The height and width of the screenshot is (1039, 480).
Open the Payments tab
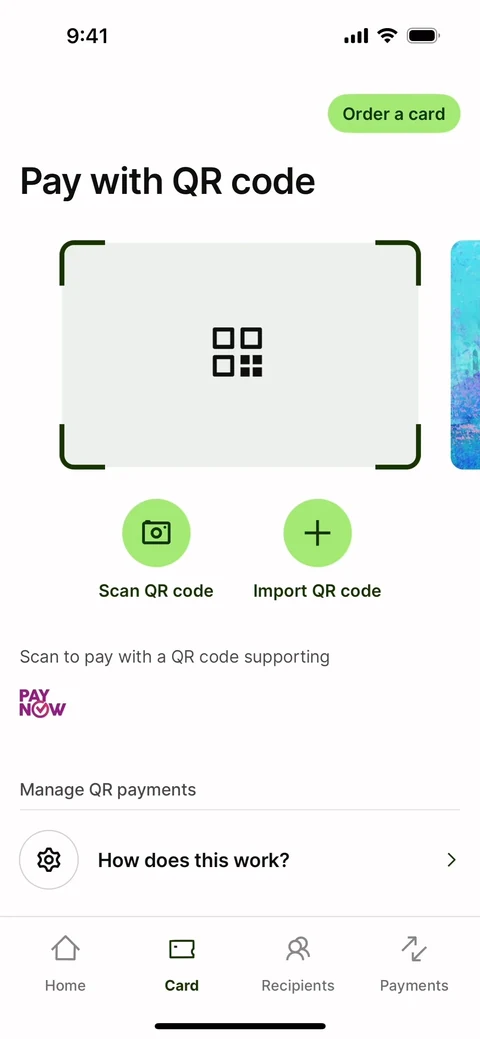click(414, 963)
